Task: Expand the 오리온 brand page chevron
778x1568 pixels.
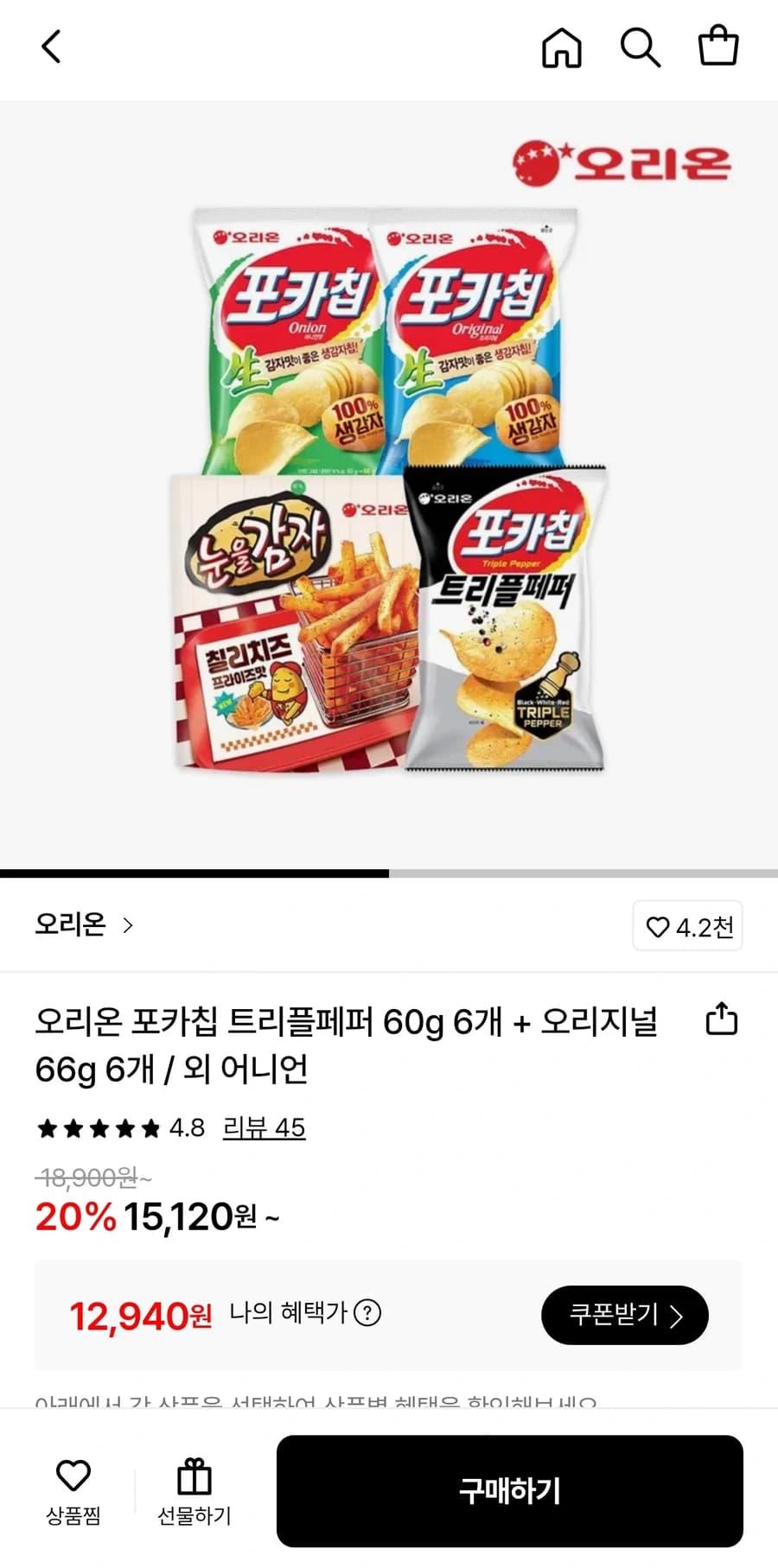Action: click(x=128, y=925)
